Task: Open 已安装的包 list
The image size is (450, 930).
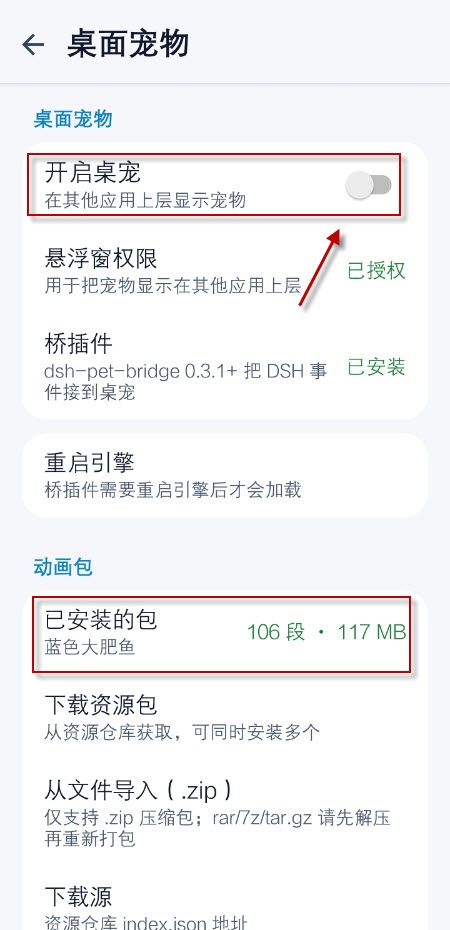Action: pos(225,633)
